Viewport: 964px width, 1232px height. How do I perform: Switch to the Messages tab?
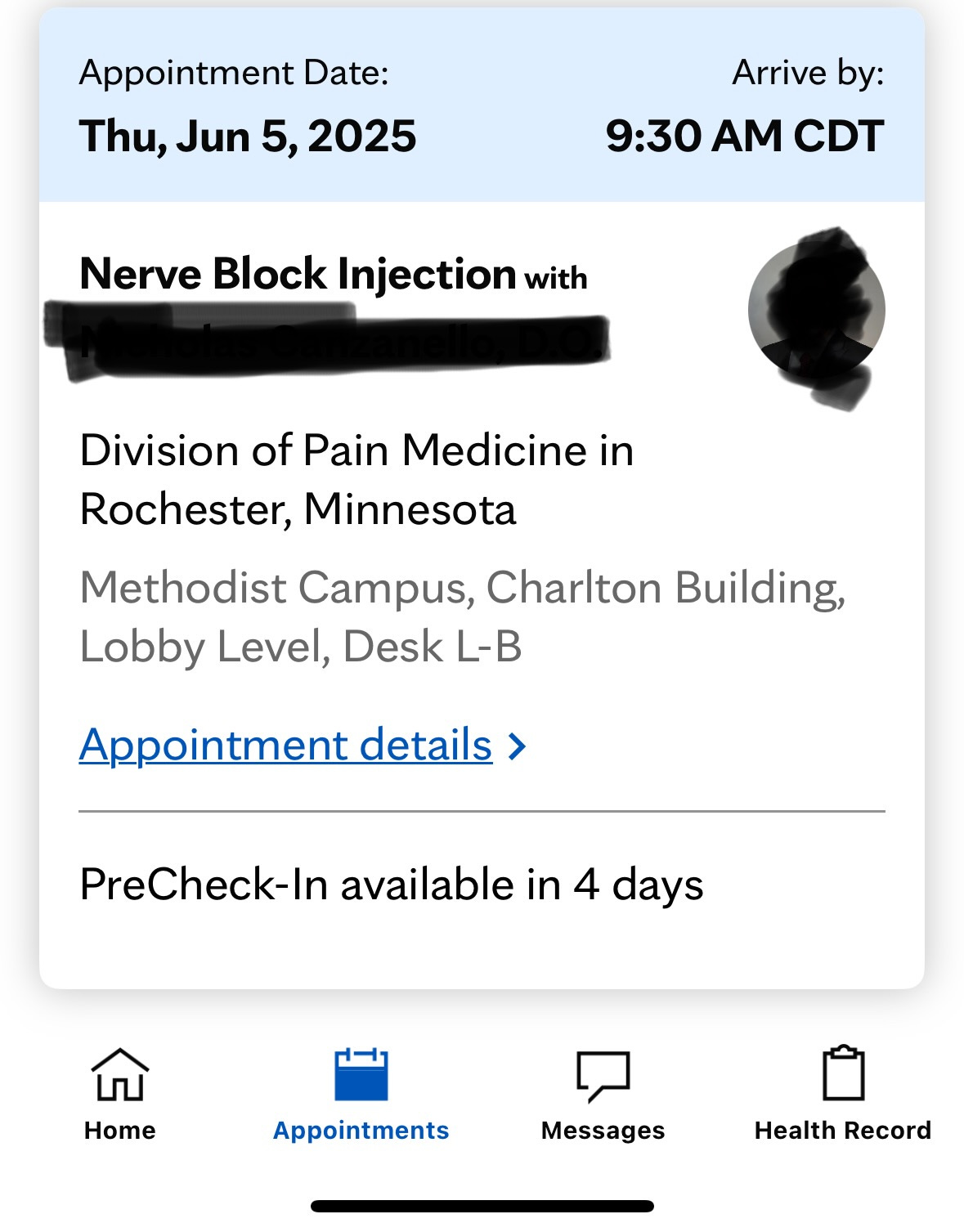[603, 1094]
